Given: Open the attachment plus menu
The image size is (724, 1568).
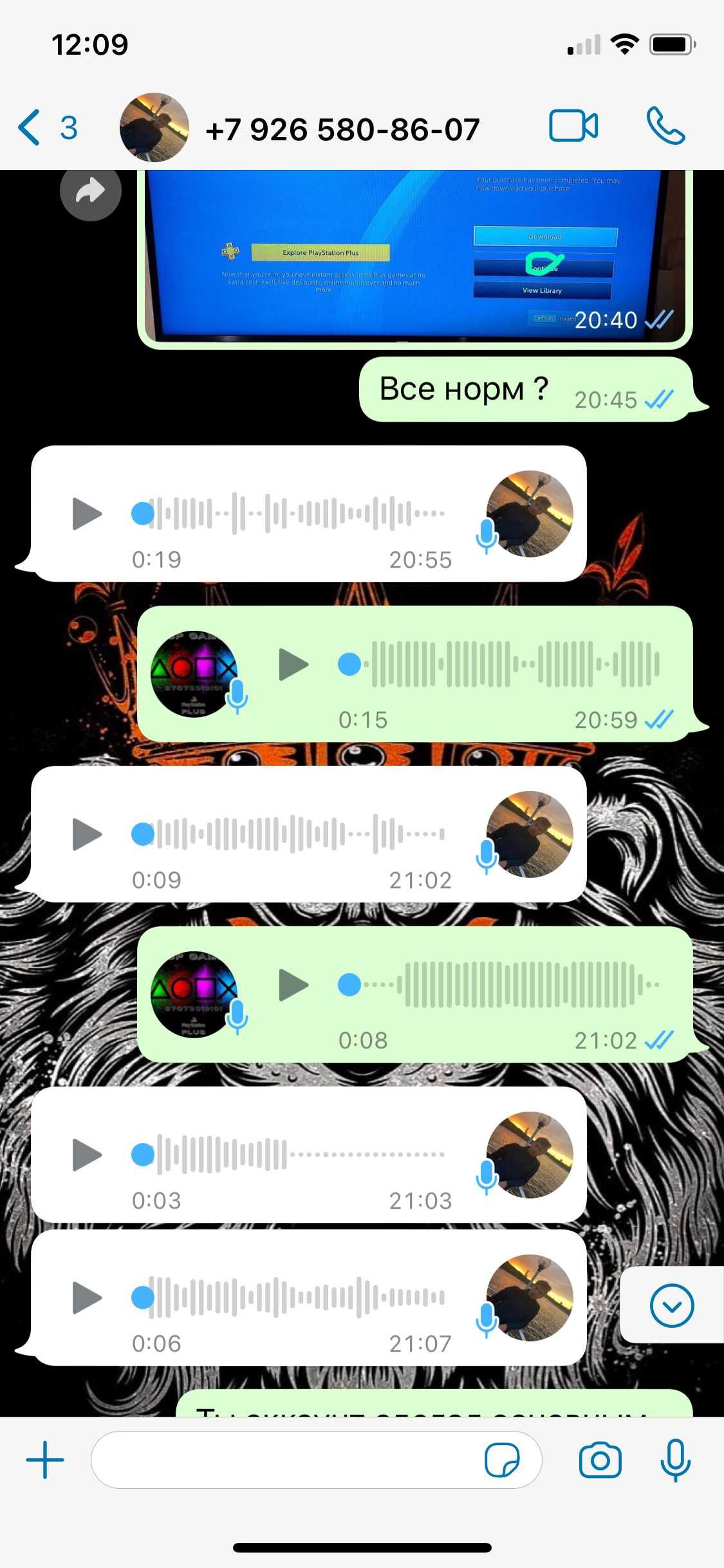Looking at the screenshot, I should coord(45,1460).
